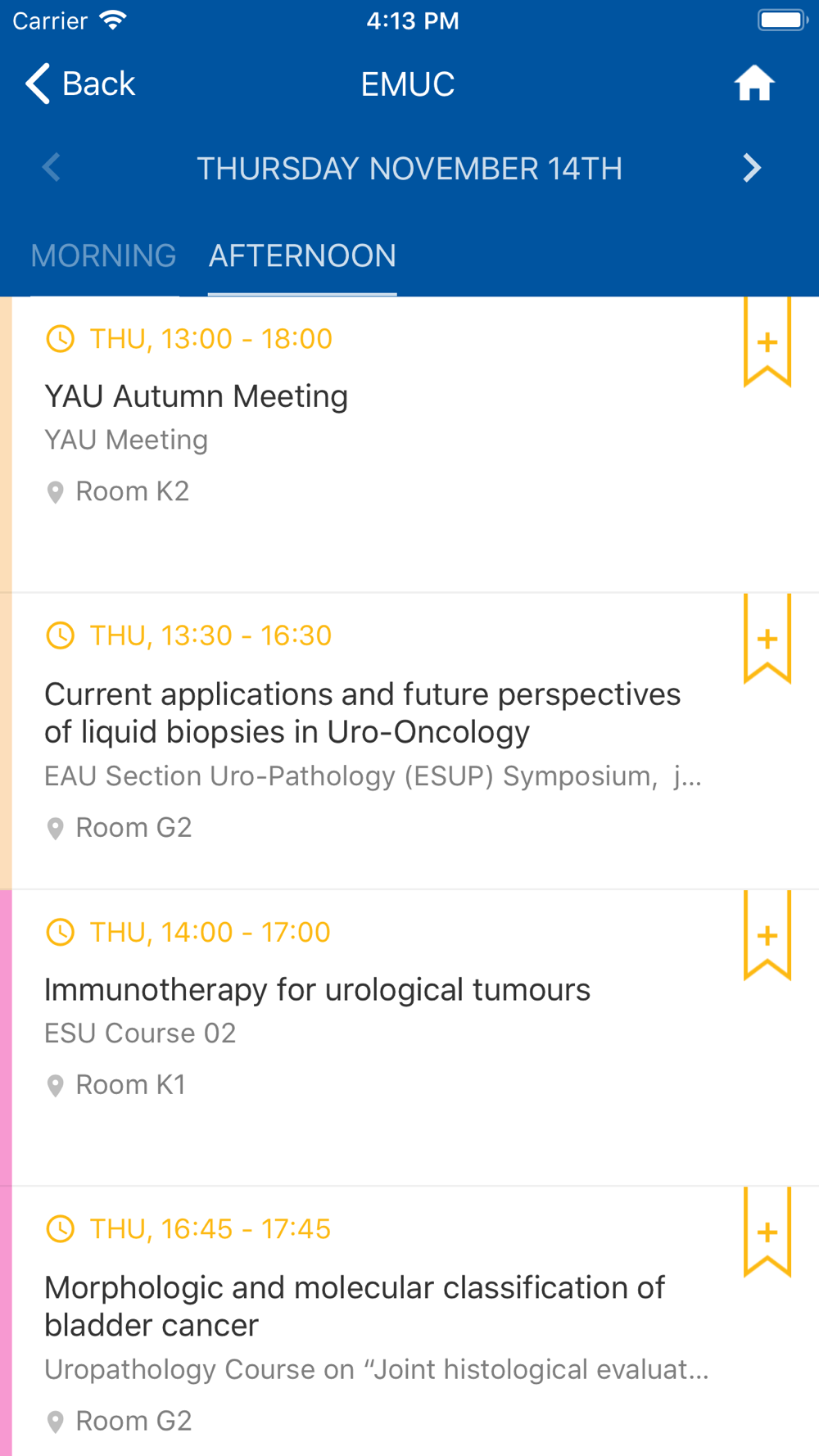The image size is (819, 1456).
Task: Bookmark the bladder cancer classification session
Action: 767,1232
